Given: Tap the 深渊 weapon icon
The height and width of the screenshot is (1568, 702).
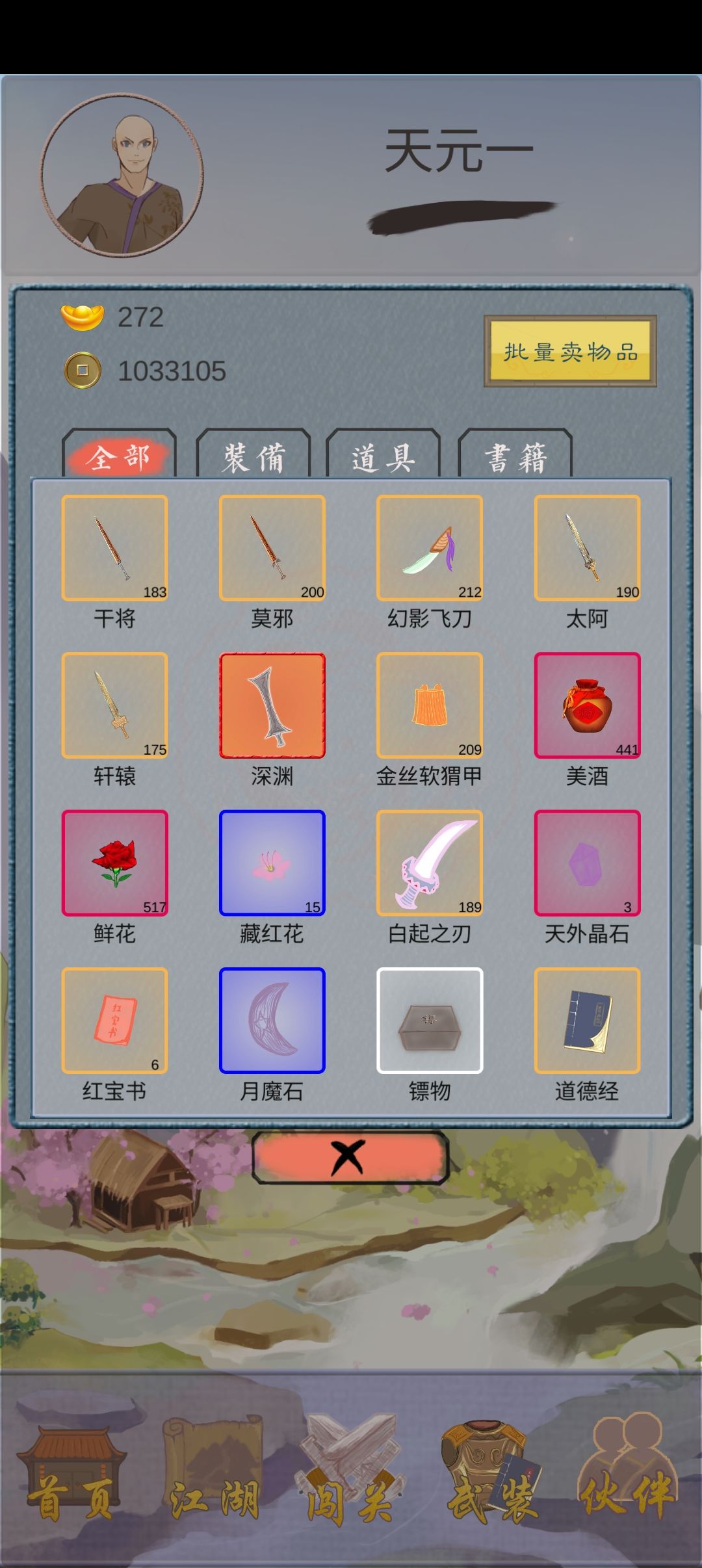Looking at the screenshot, I should [x=272, y=706].
